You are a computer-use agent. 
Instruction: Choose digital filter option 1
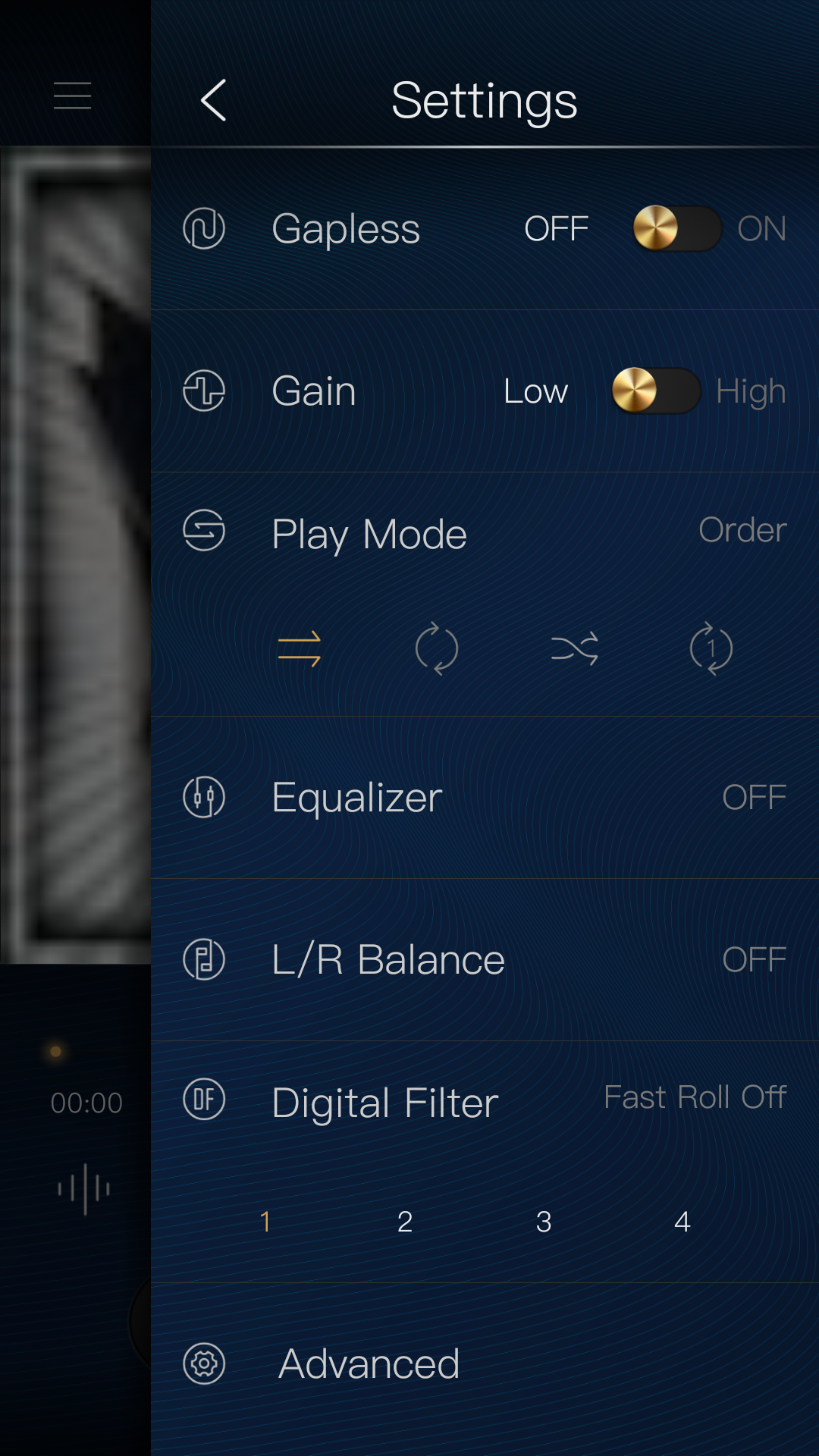pyautogui.click(x=265, y=1222)
